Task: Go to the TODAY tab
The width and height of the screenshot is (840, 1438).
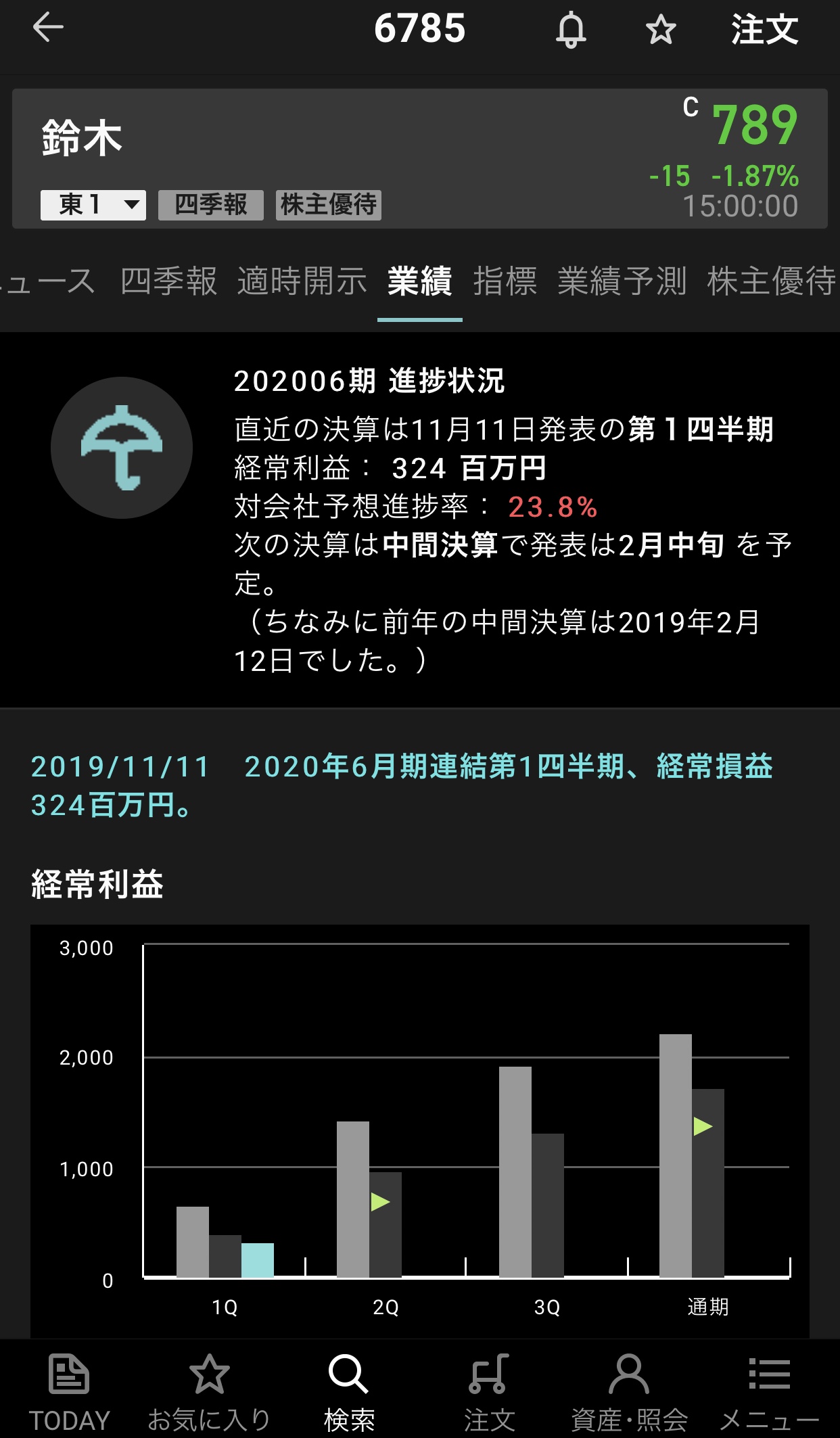Action: click(69, 1392)
